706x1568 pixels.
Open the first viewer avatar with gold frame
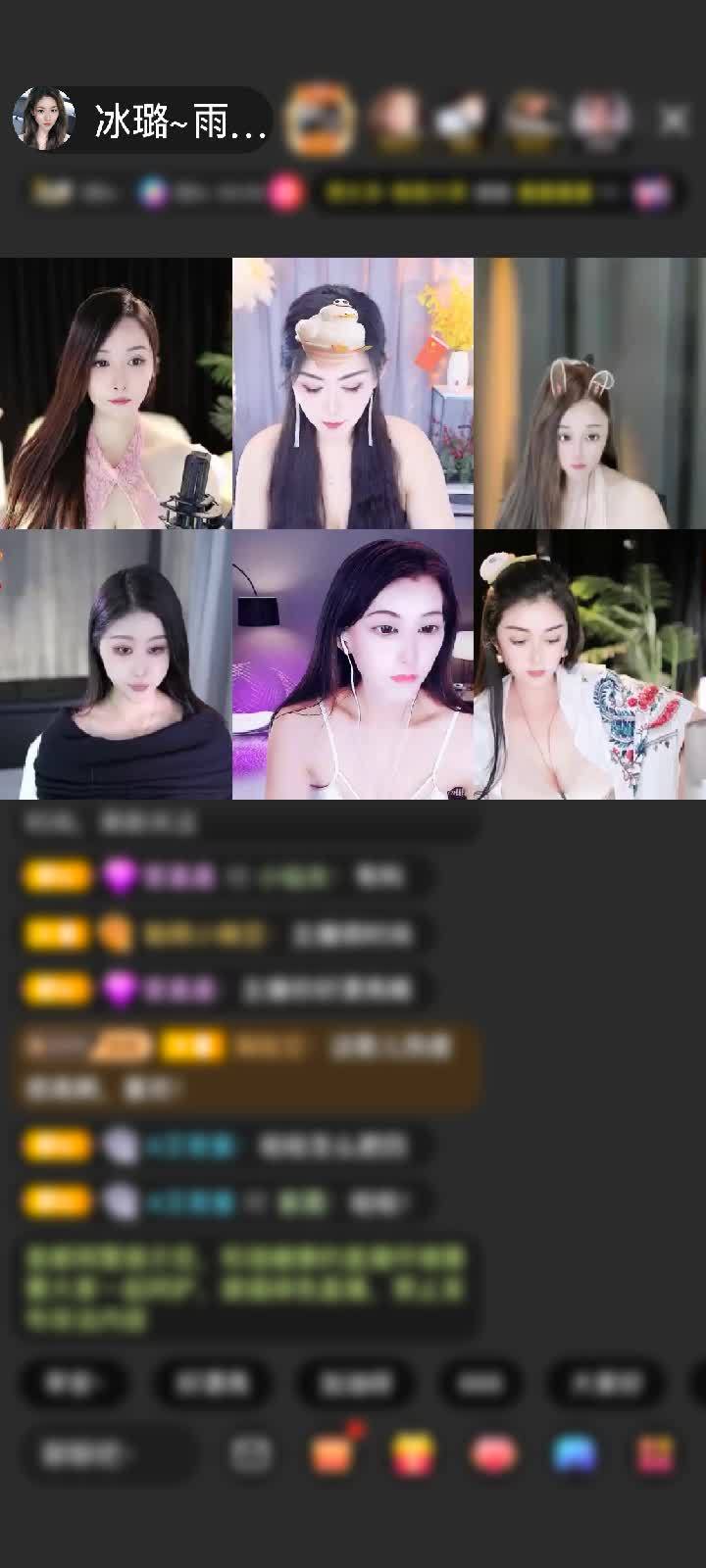tap(319, 121)
